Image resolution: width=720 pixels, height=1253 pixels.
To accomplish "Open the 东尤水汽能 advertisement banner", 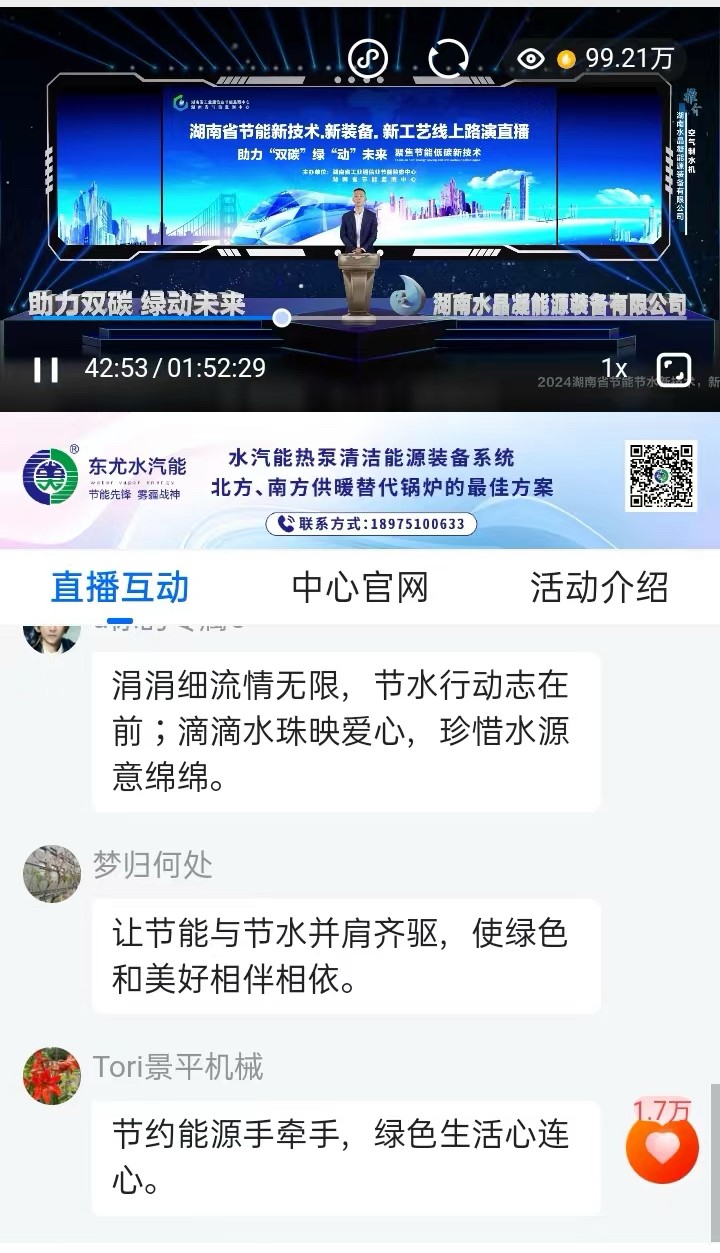I will coord(360,481).
